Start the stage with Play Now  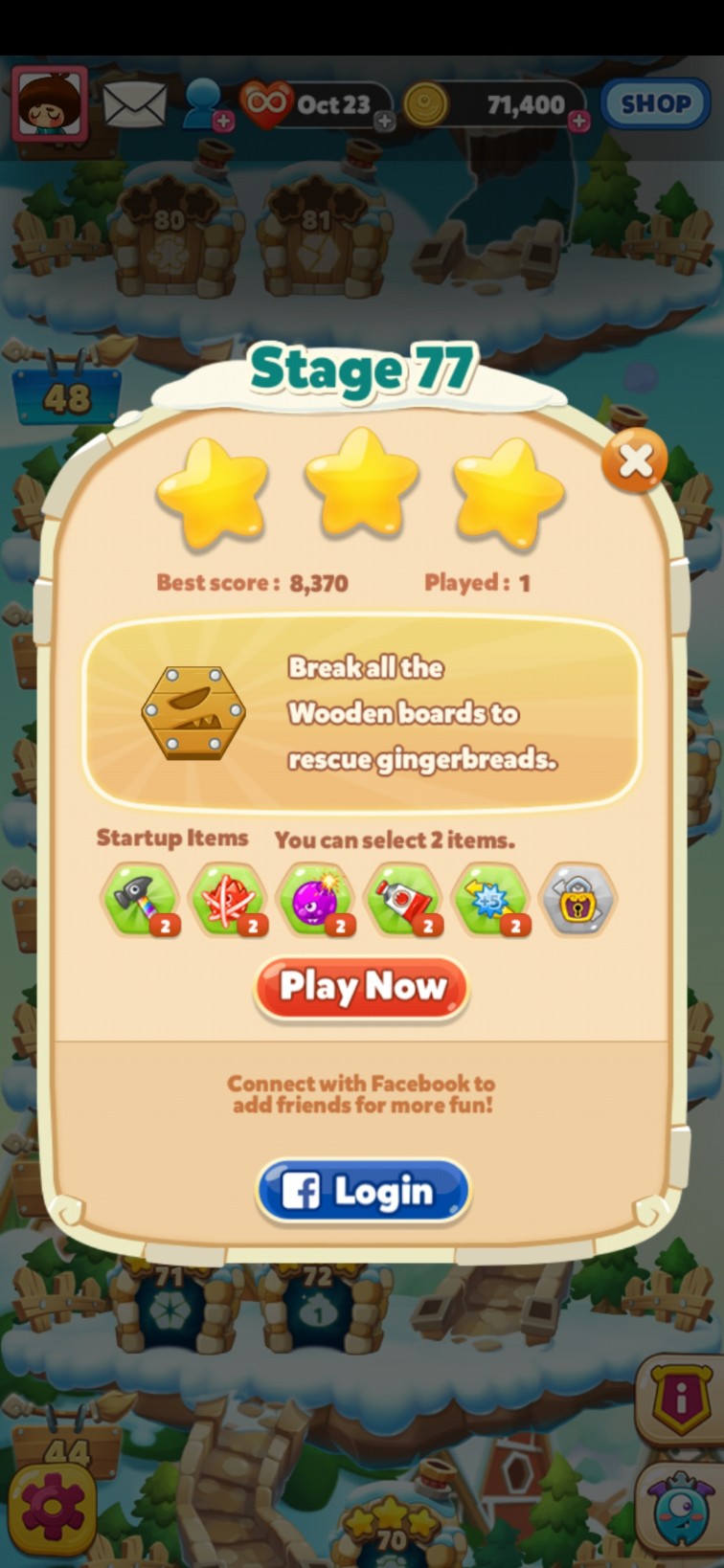point(361,986)
